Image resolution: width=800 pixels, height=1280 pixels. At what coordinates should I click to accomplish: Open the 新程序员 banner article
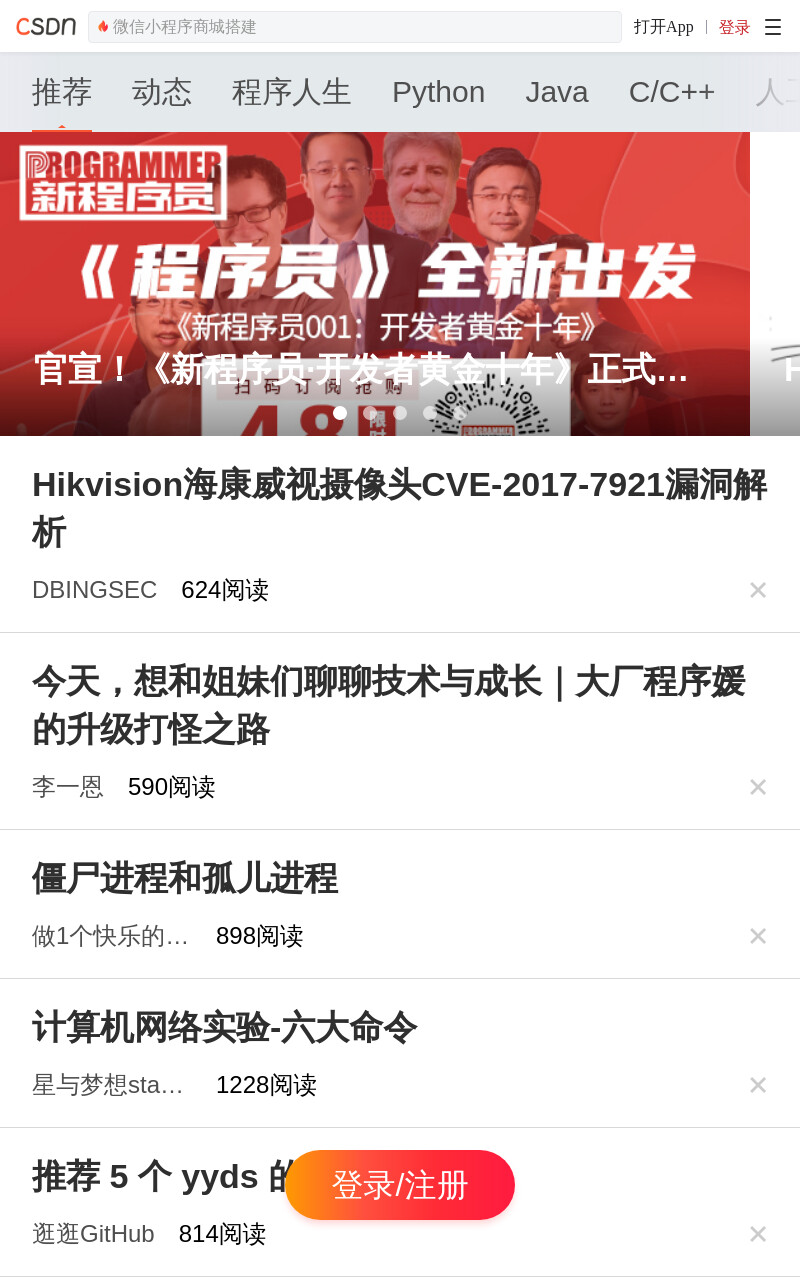pyautogui.click(x=375, y=284)
